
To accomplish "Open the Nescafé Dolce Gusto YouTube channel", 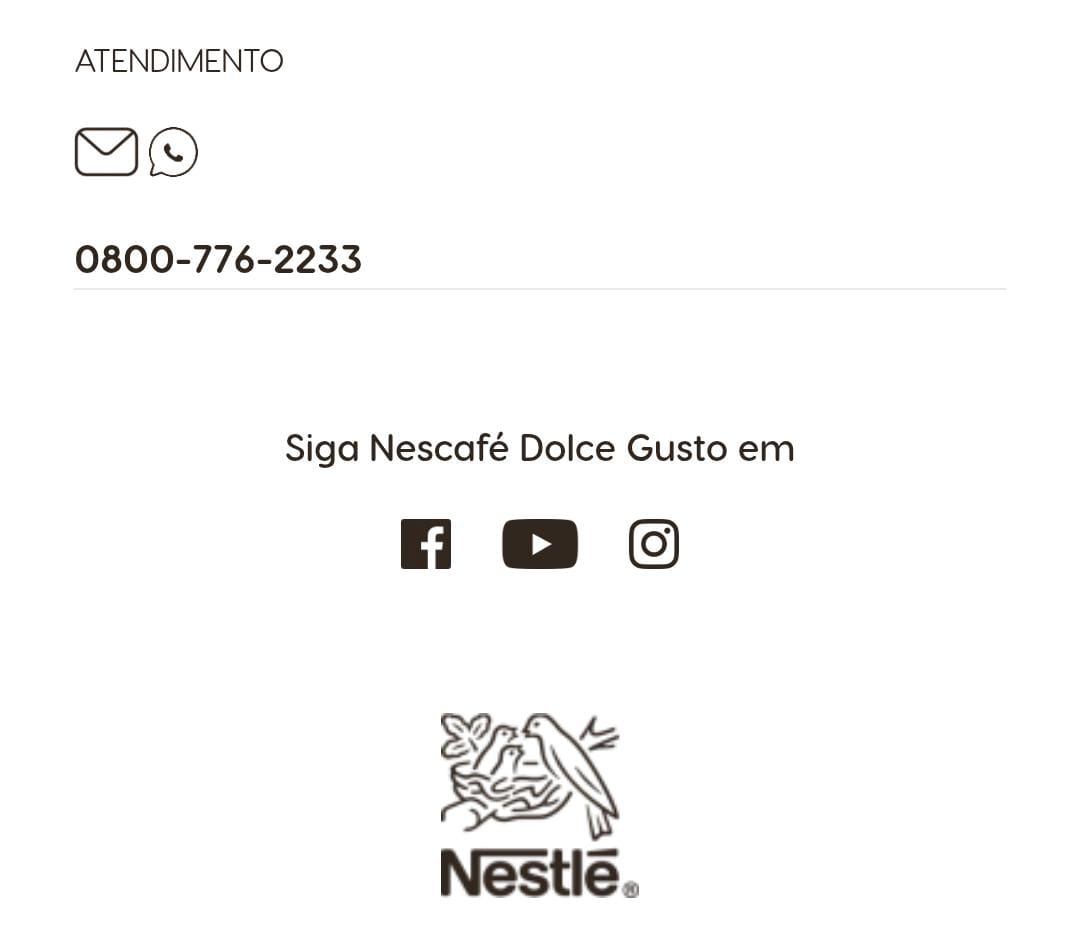I will 540,544.
